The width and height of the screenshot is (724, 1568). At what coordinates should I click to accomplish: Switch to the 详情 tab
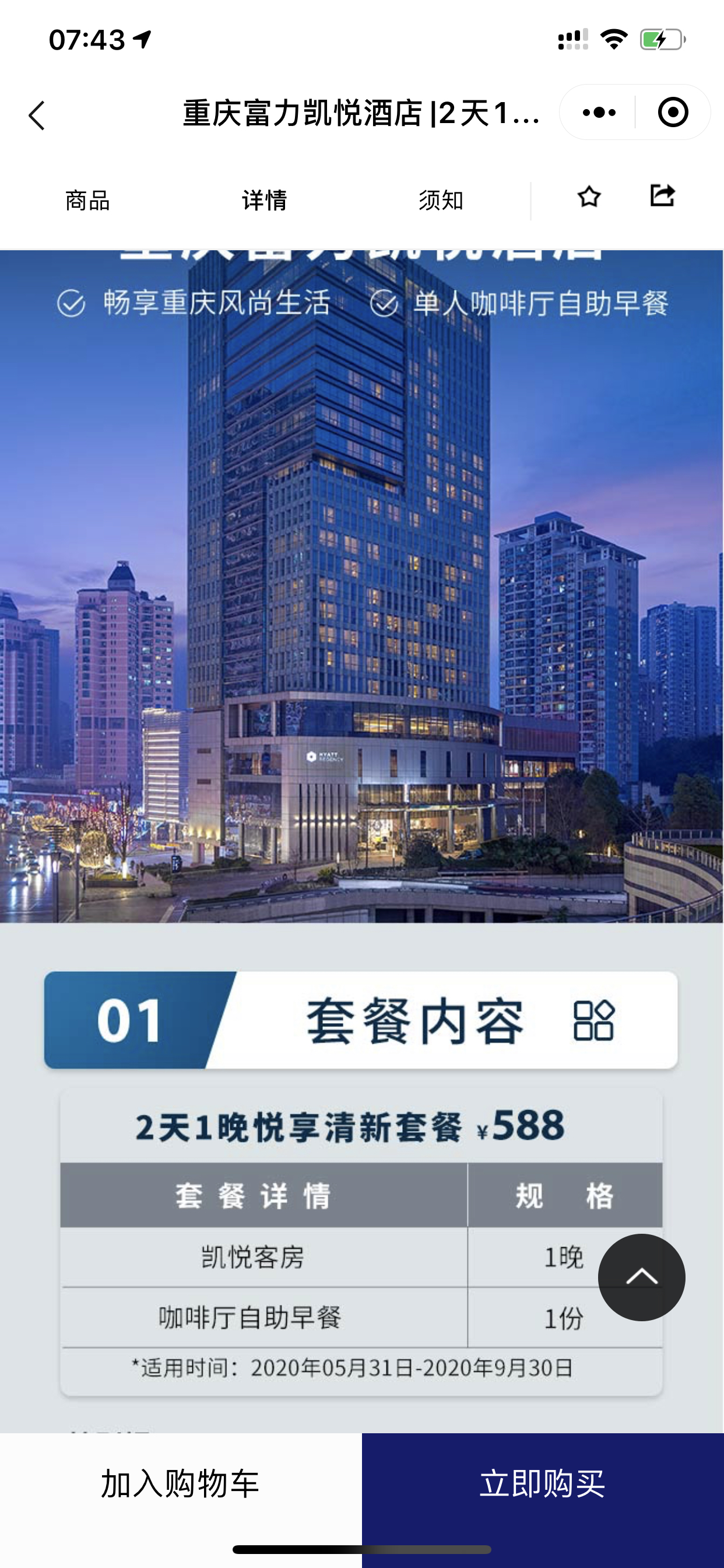pyautogui.click(x=264, y=200)
